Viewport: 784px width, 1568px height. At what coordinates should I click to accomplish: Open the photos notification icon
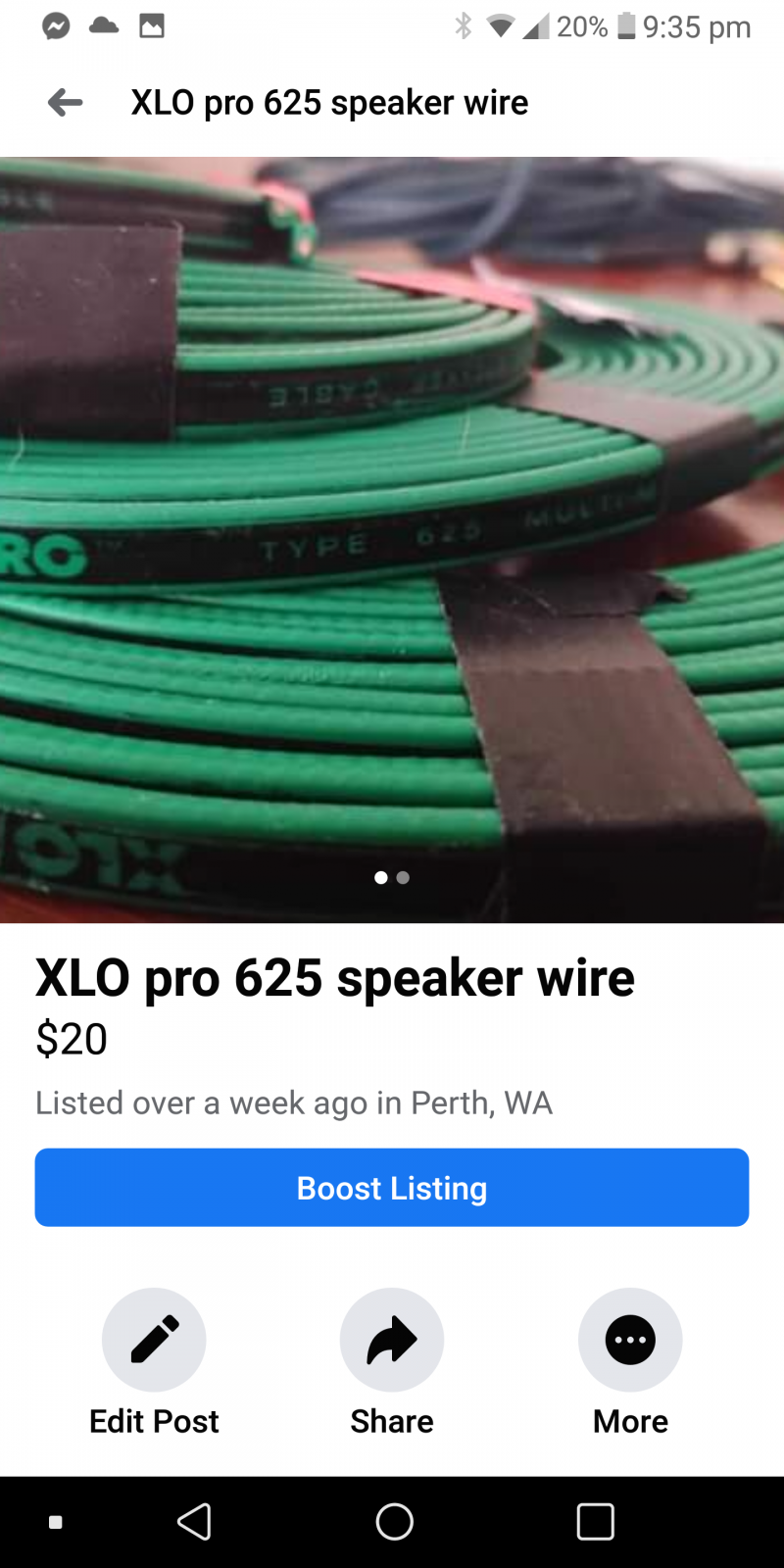(152, 26)
